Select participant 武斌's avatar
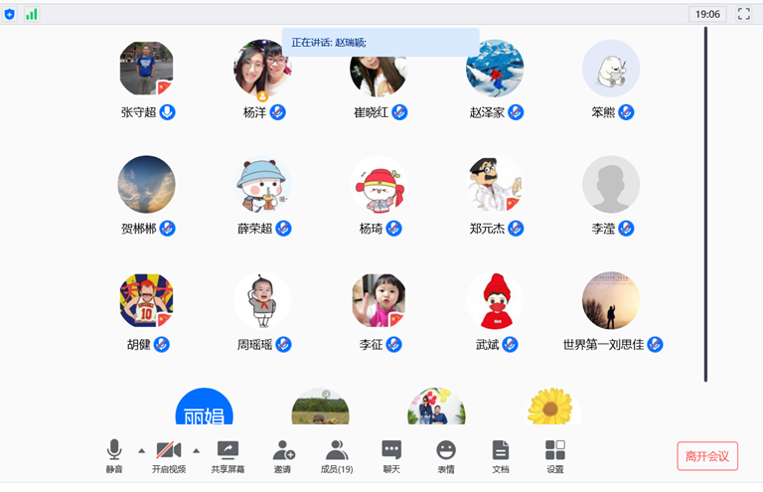The width and height of the screenshot is (763, 492). (x=495, y=301)
